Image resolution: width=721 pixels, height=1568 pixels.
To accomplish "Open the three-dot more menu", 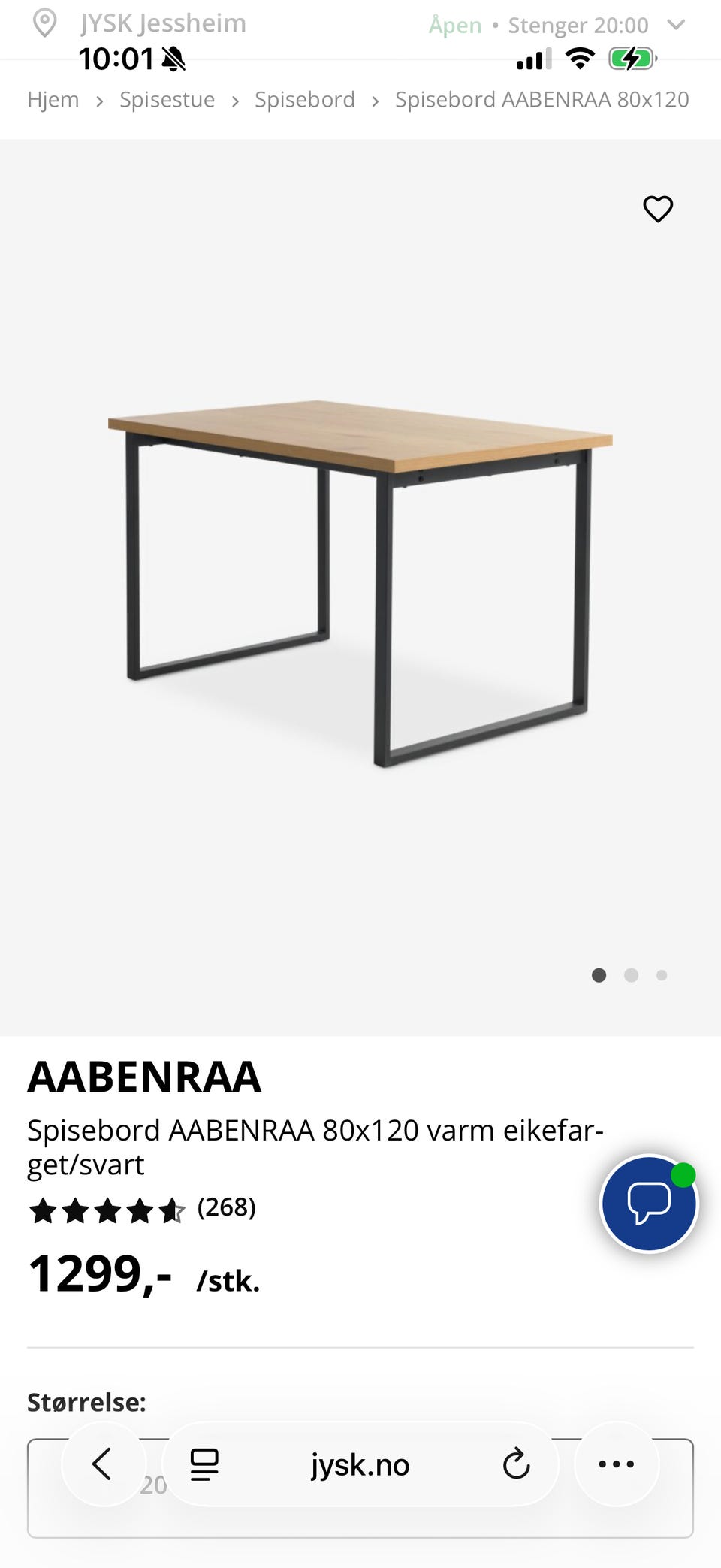I will coord(617,1464).
